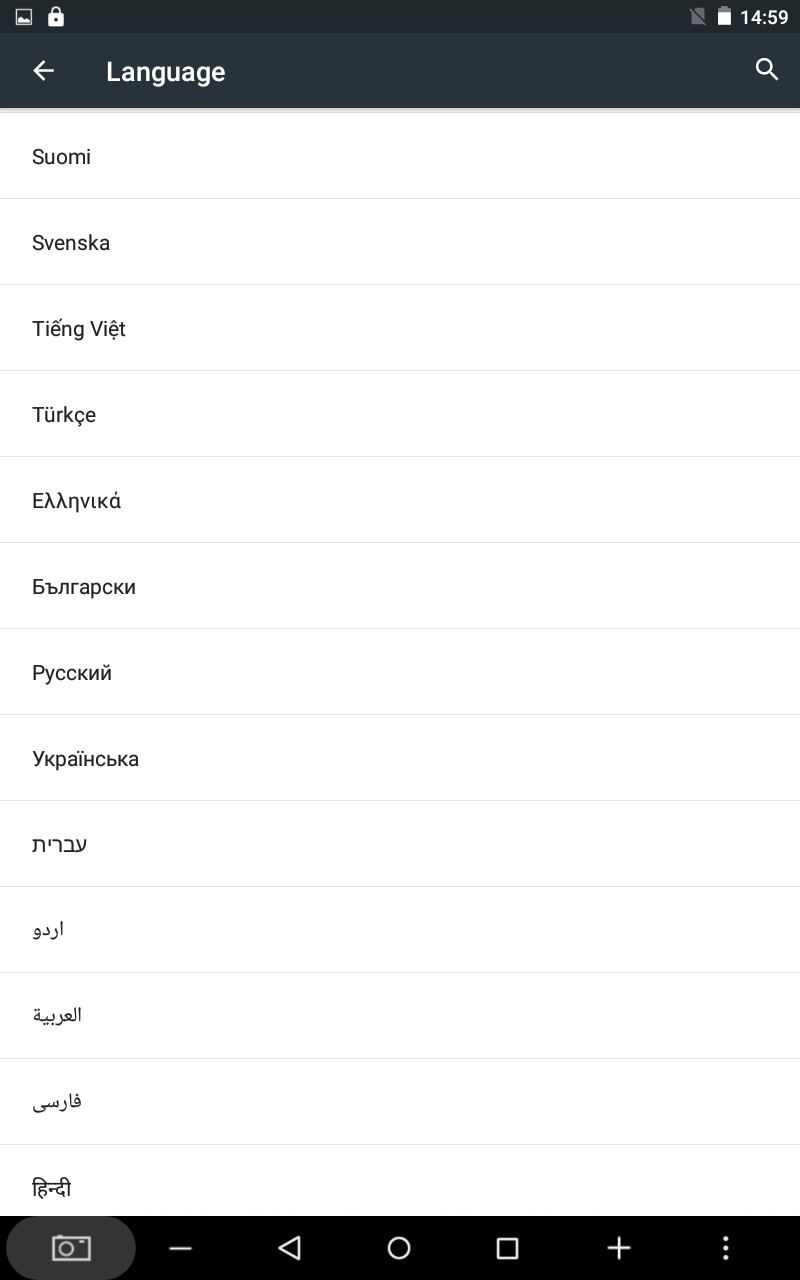Select the Hindi हिन्दी row
The width and height of the screenshot is (800, 1280).
coord(400,1181)
